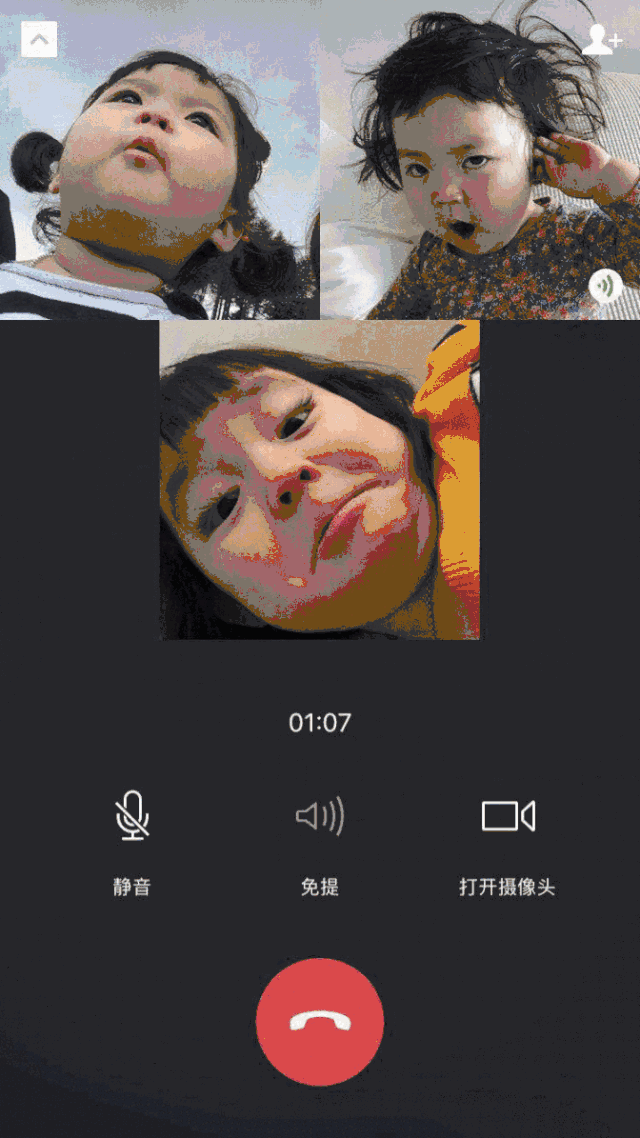Enlarge the video tile showing the speaking indicator
Screen dimensions: 640x1138
[x=480, y=160]
